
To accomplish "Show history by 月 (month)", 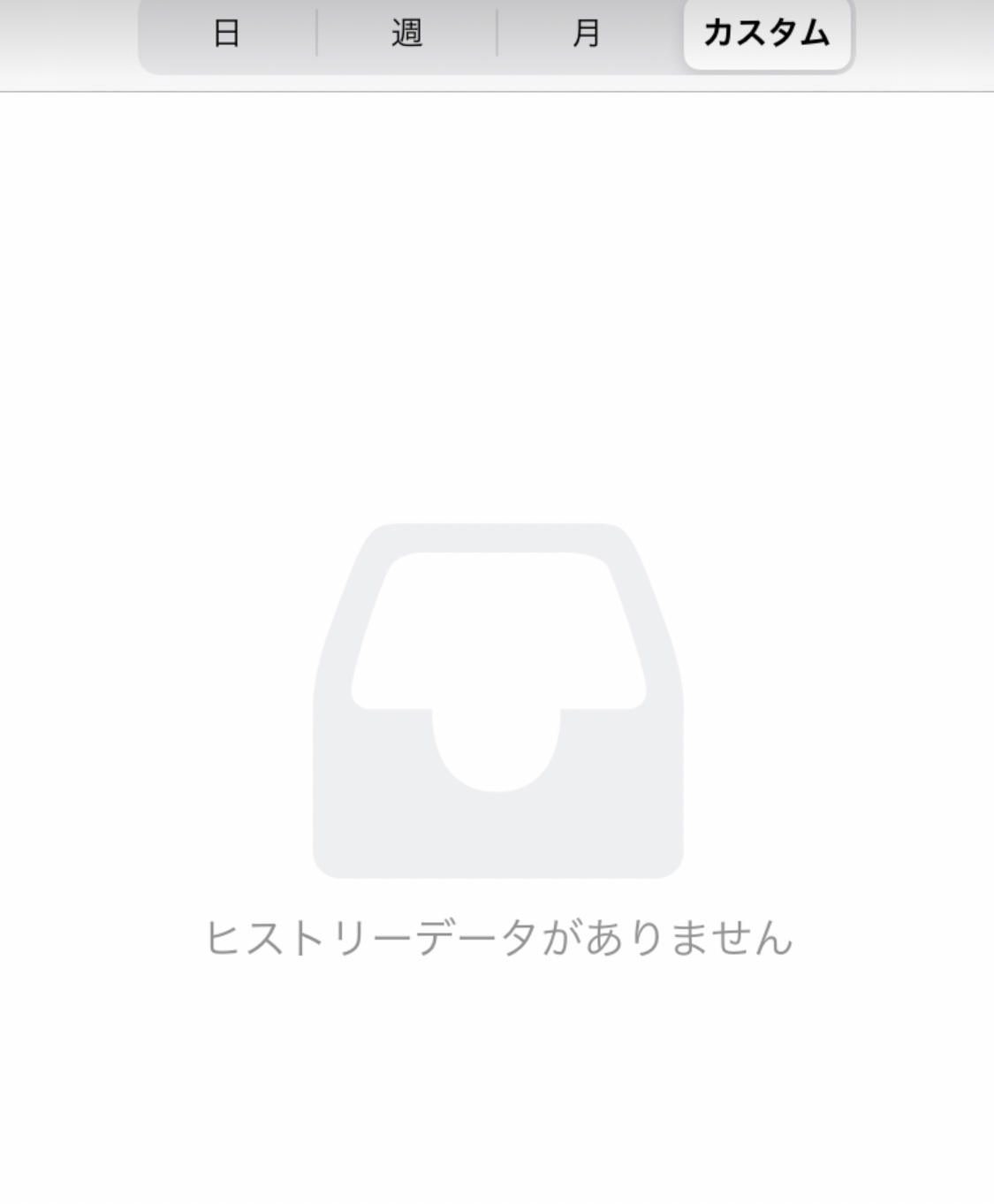I will click(587, 34).
